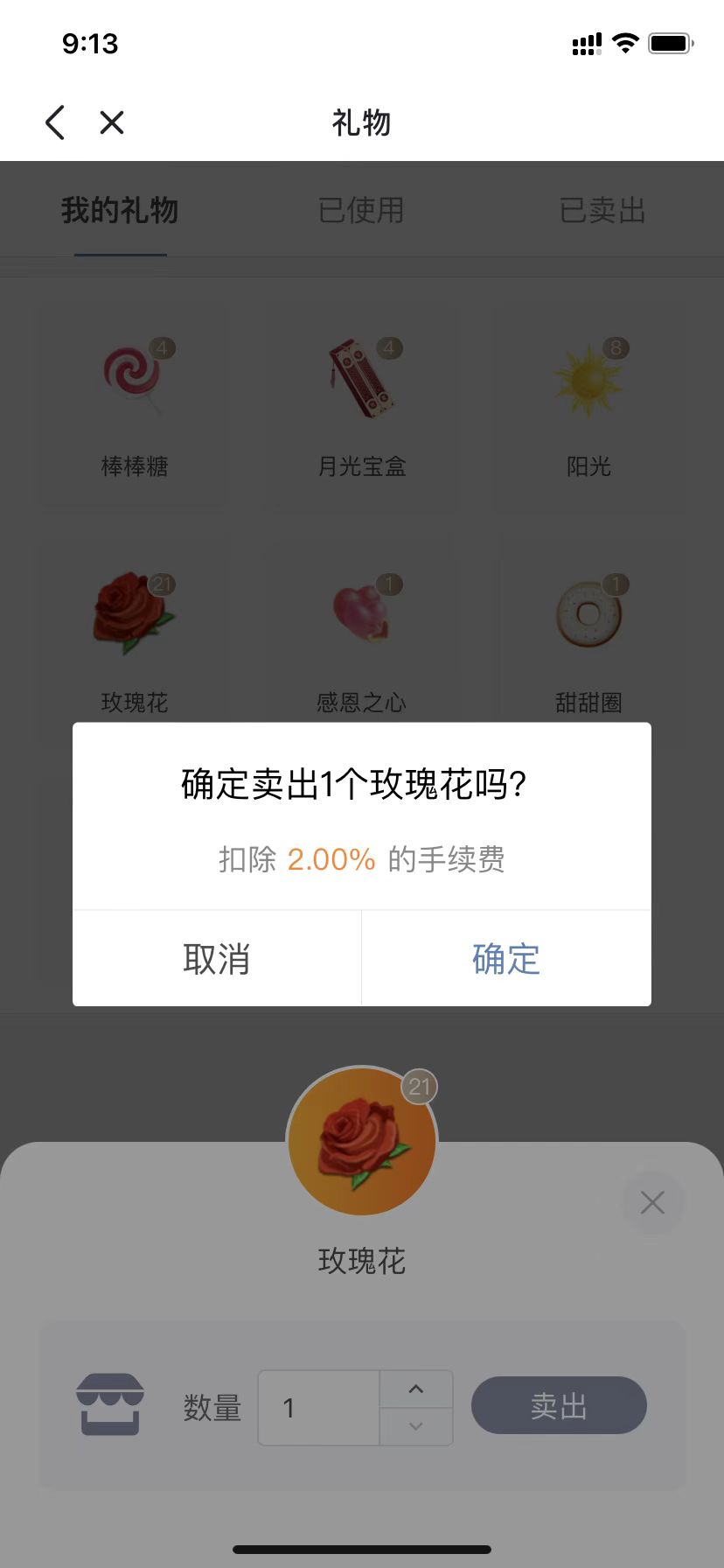Tap the 卖出 sell button
724x1568 pixels.
click(x=559, y=1406)
